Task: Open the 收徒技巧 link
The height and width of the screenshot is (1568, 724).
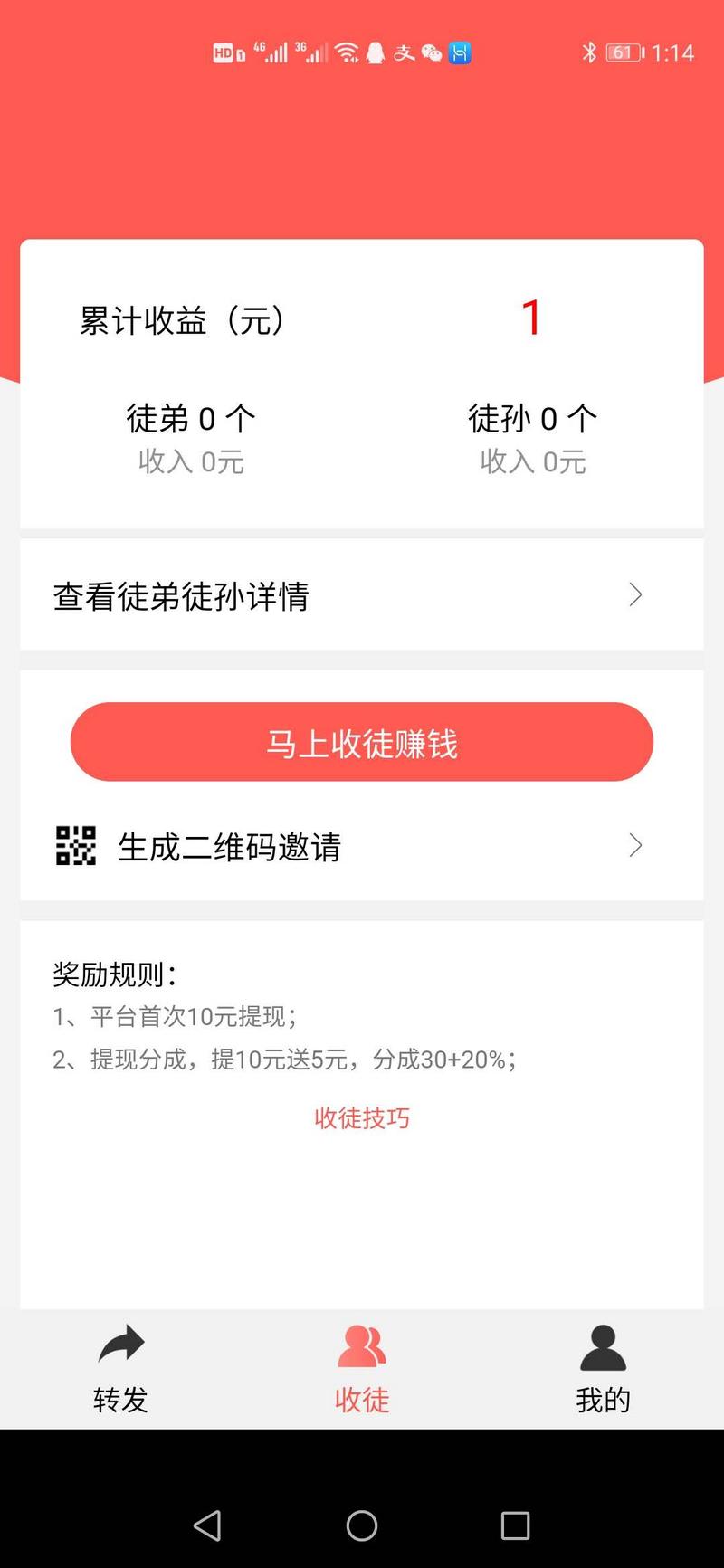Action: [x=361, y=1118]
